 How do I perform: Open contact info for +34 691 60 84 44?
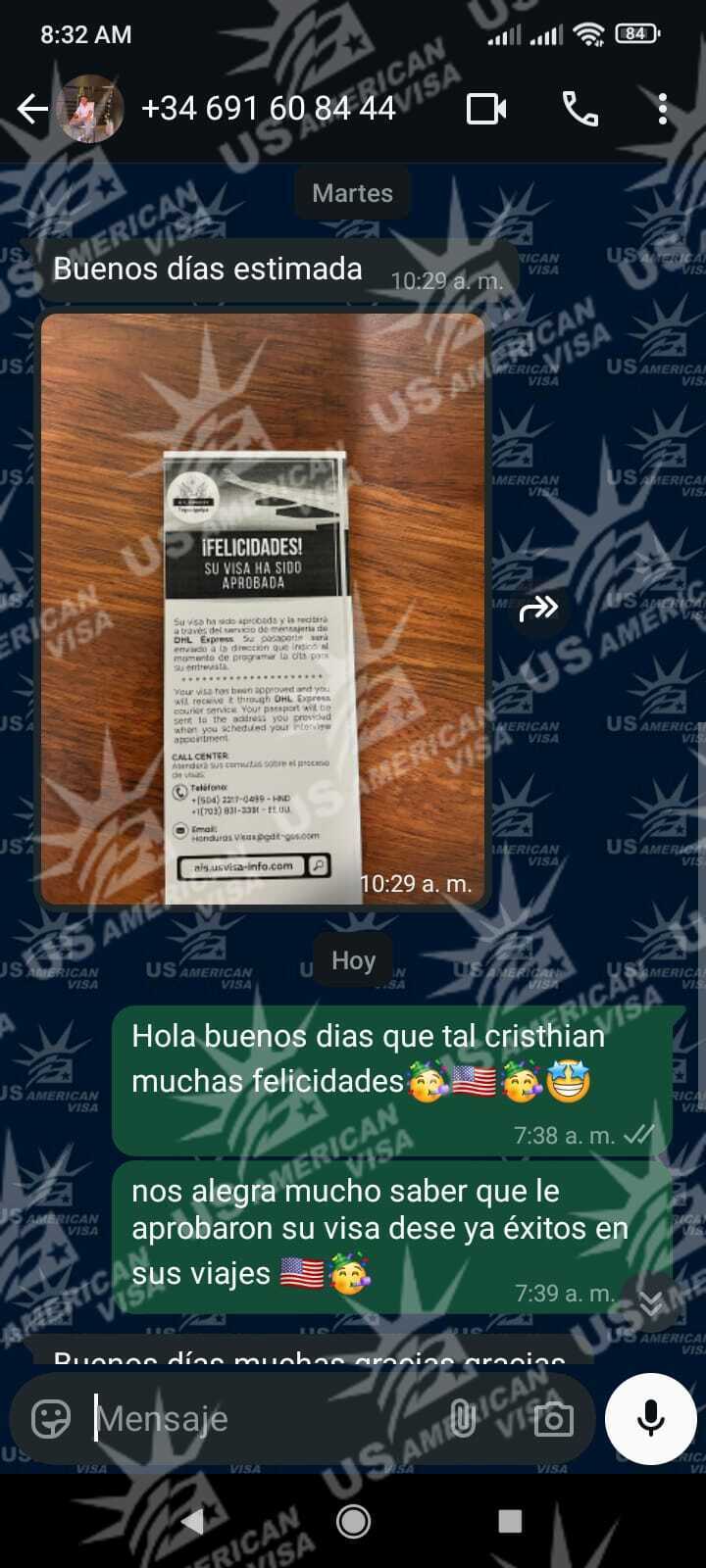[x=269, y=109]
